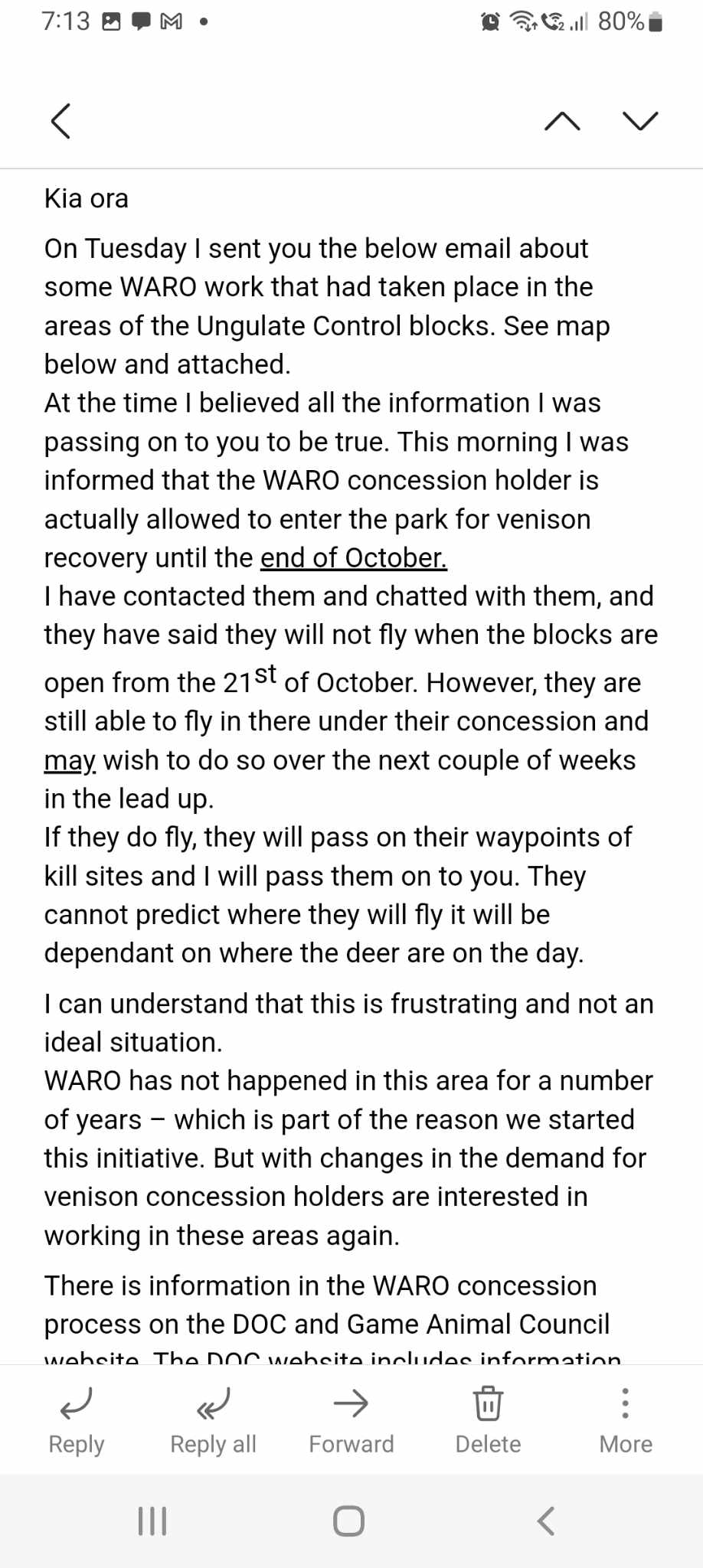Screen dimensions: 703x1568
Task: Go back to the inbox list
Action: tap(60, 121)
